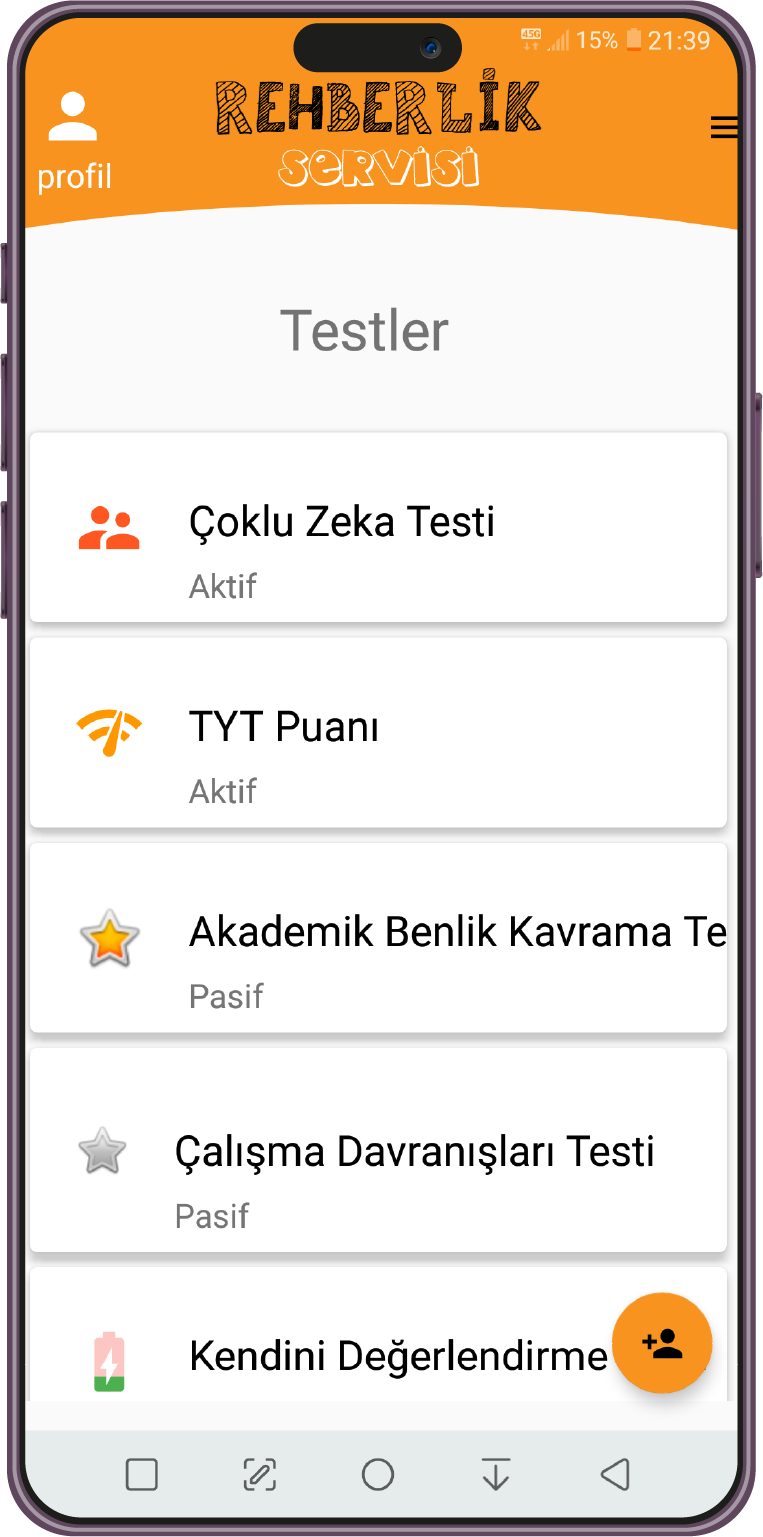Tap the add person floating button

(x=662, y=1344)
